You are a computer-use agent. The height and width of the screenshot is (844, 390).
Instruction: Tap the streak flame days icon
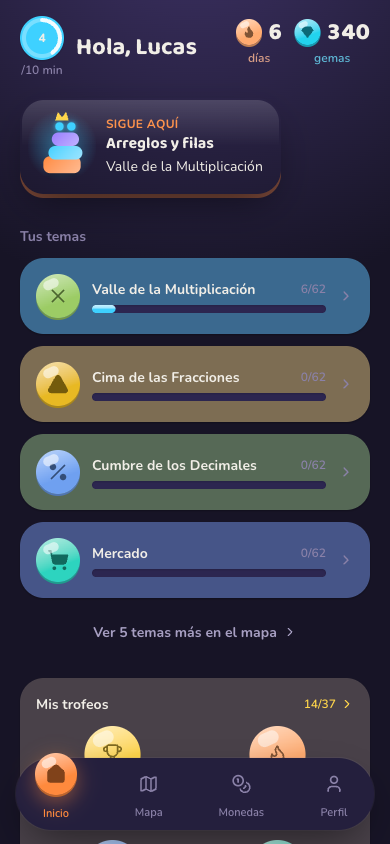249,33
